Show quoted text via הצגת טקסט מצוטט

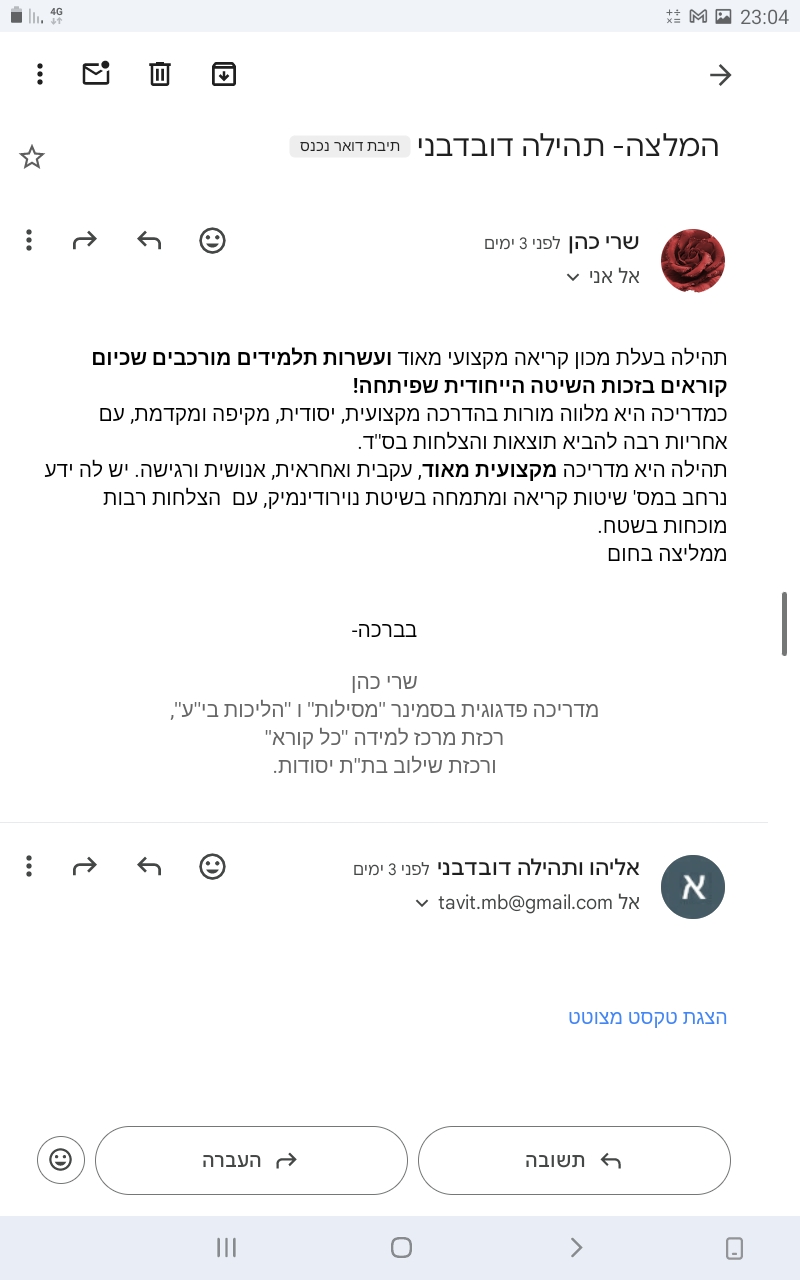pyautogui.click(x=647, y=1017)
